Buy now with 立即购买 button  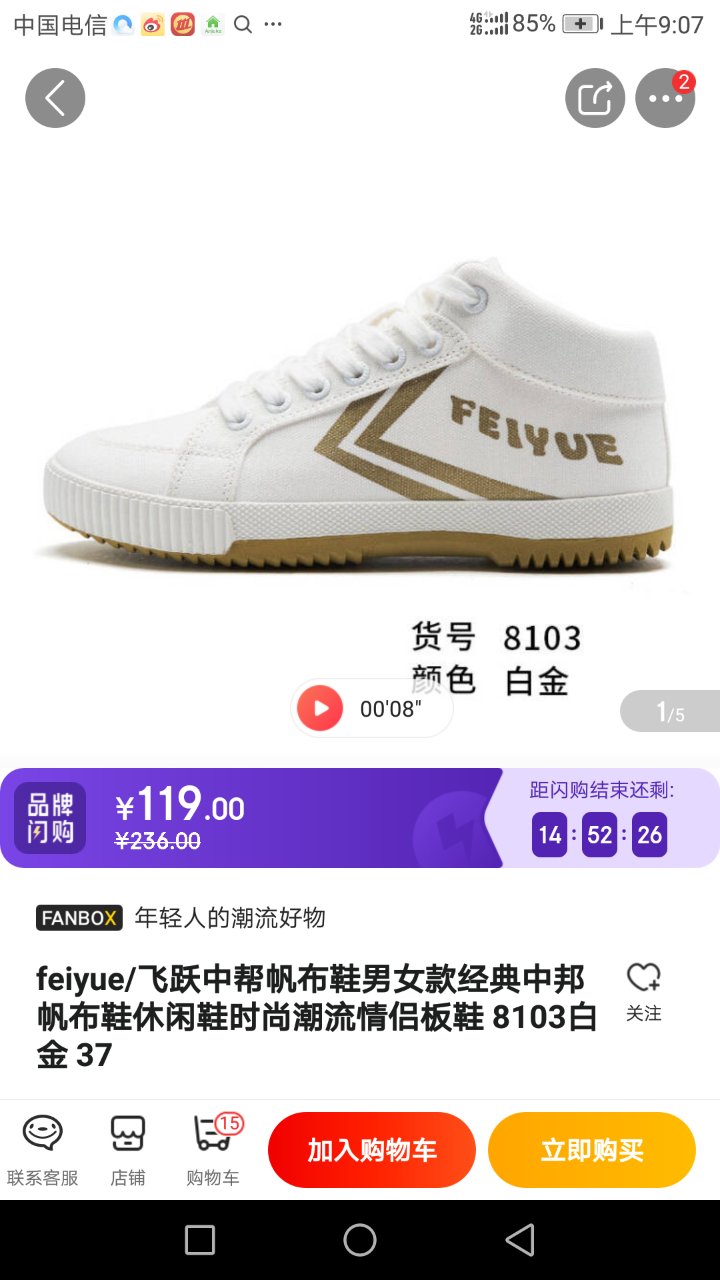(x=592, y=1150)
